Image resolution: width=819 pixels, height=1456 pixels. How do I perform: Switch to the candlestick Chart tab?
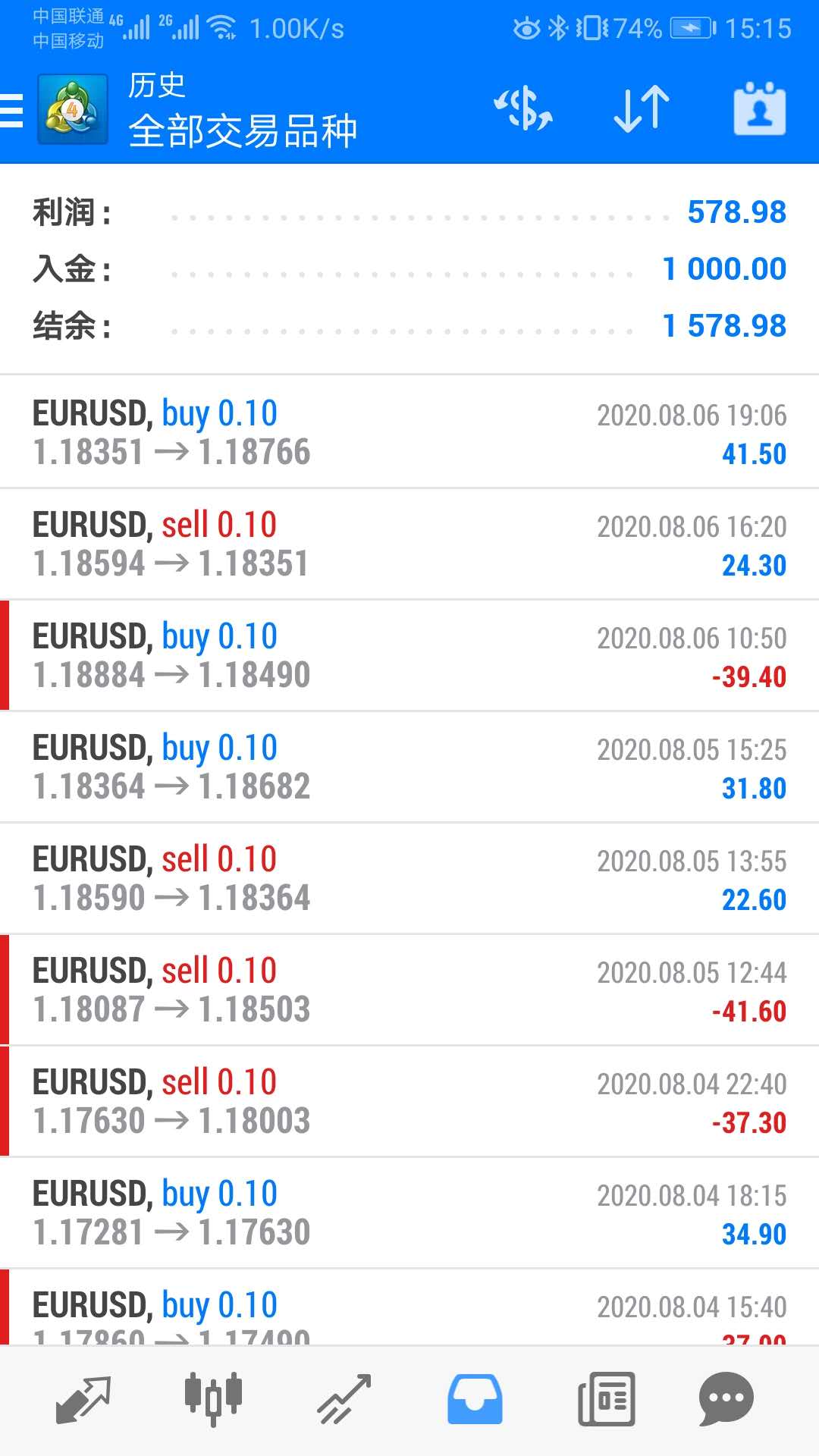tap(213, 1399)
